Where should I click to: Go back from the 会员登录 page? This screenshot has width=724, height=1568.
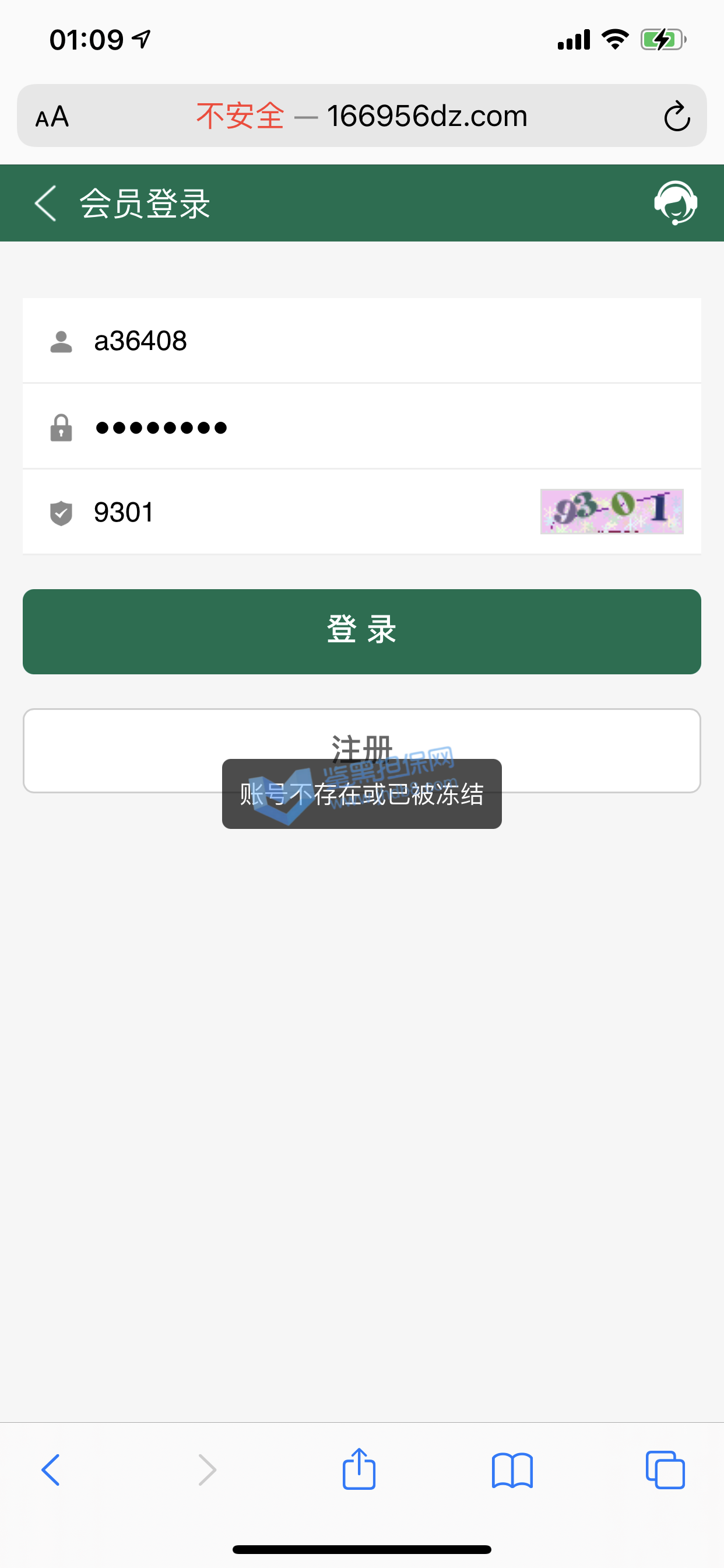(x=45, y=204)
